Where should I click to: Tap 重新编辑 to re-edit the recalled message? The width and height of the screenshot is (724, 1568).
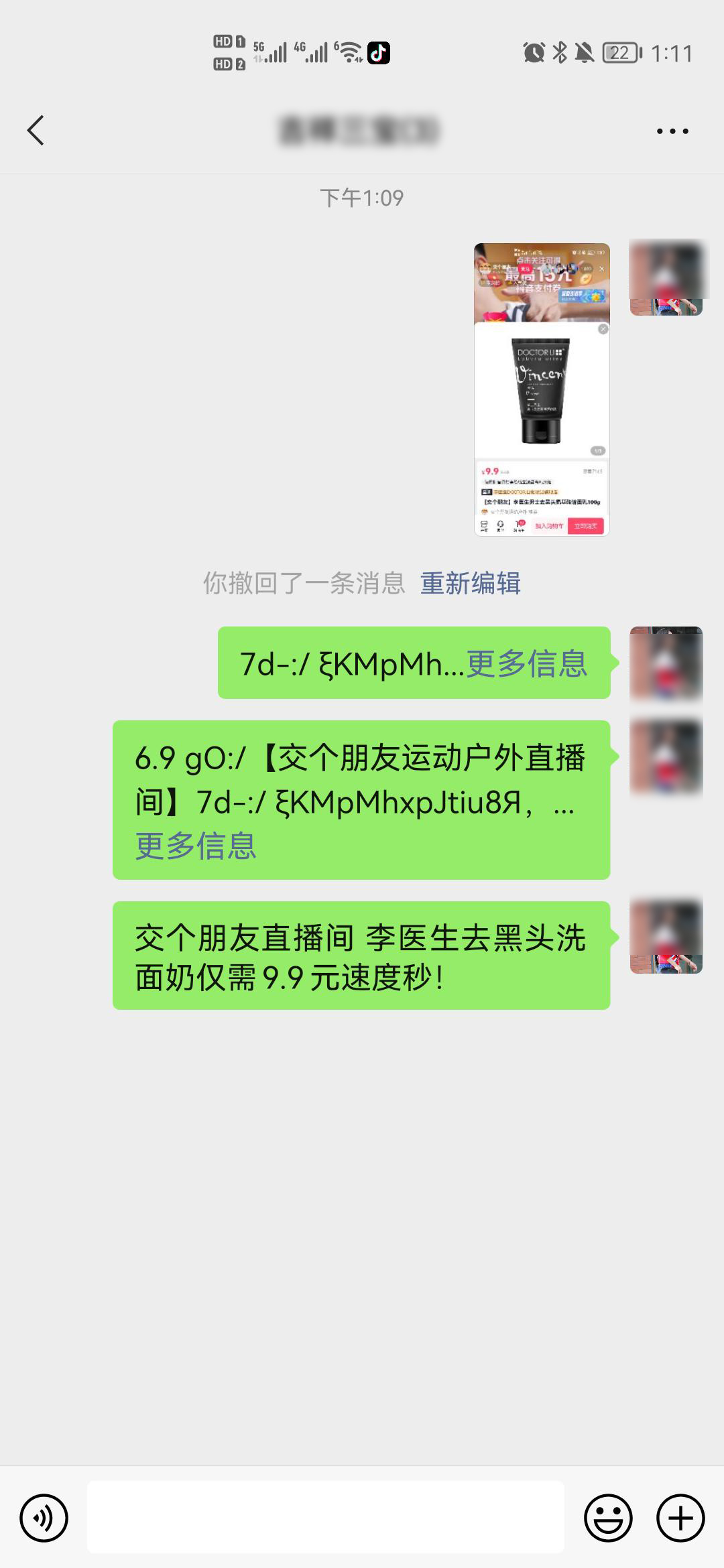tap(470, 583)
